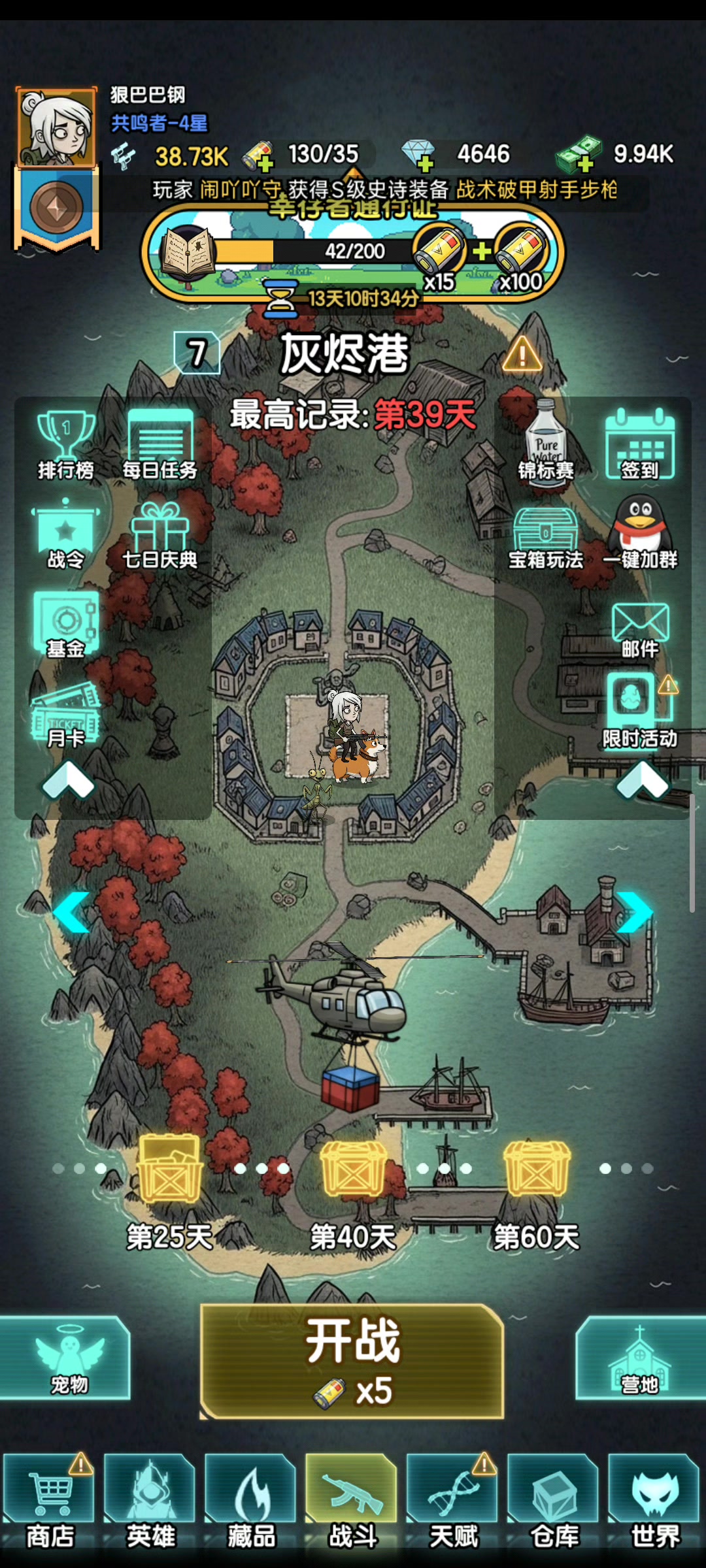This screenshot has height=1568, width=706.
Task: Switch to the 英雄 heroes tab
Action: (x=150, y=1503)
